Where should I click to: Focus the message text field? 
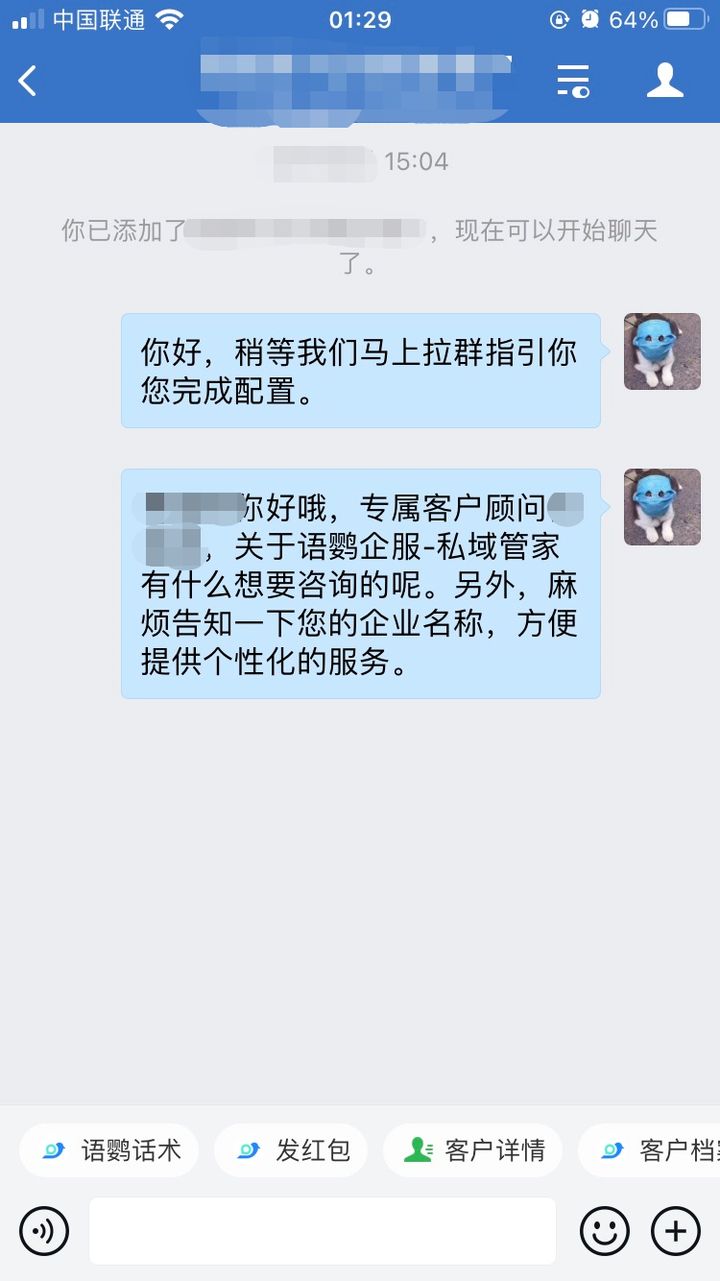(322, 1231)
